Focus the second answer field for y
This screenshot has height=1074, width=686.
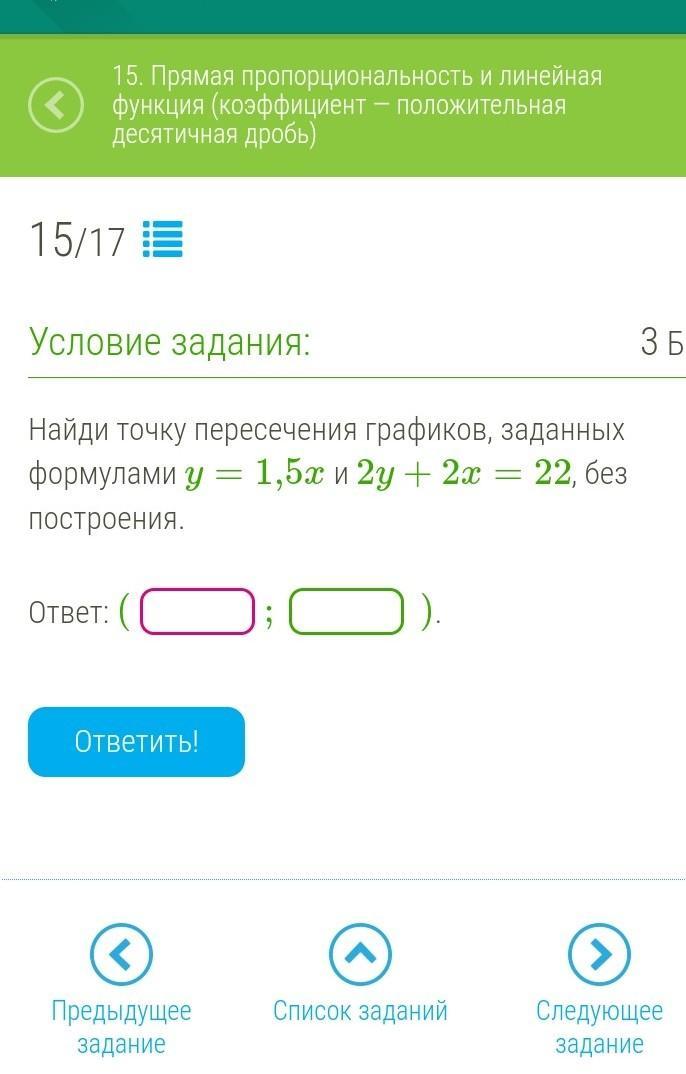click(347, 612)
